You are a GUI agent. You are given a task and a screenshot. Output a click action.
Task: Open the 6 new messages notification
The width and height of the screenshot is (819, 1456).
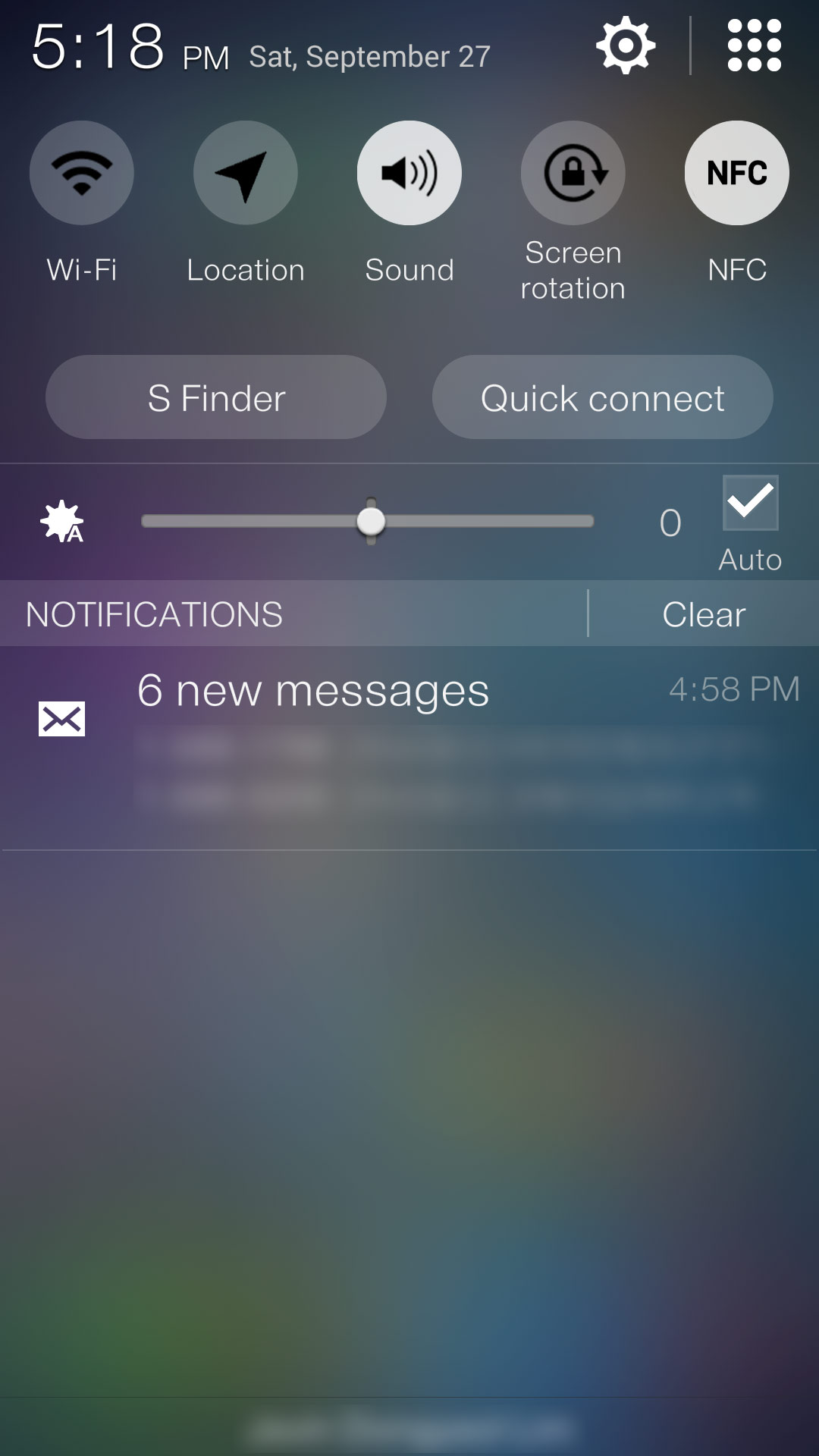(409, 747)
